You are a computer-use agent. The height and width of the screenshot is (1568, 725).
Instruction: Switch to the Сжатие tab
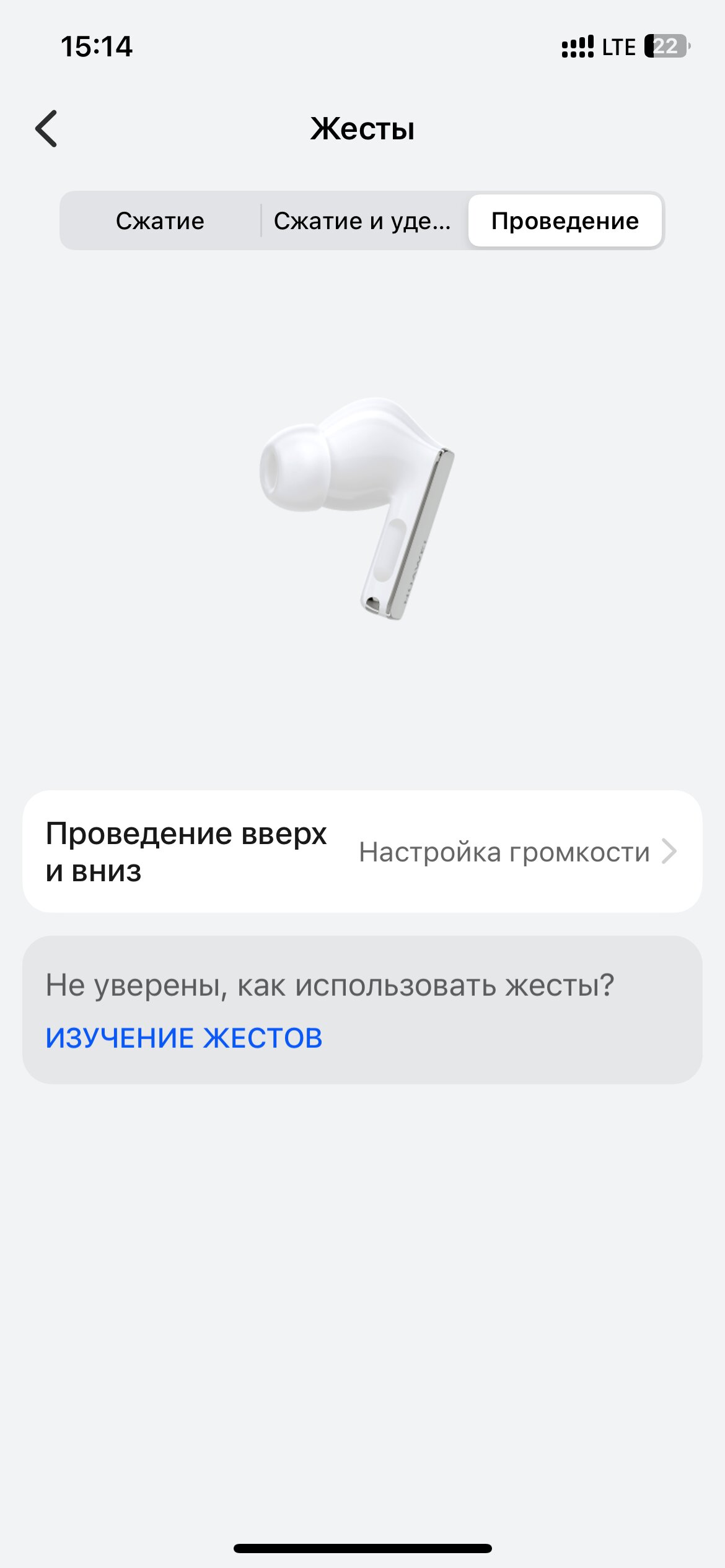160,221
